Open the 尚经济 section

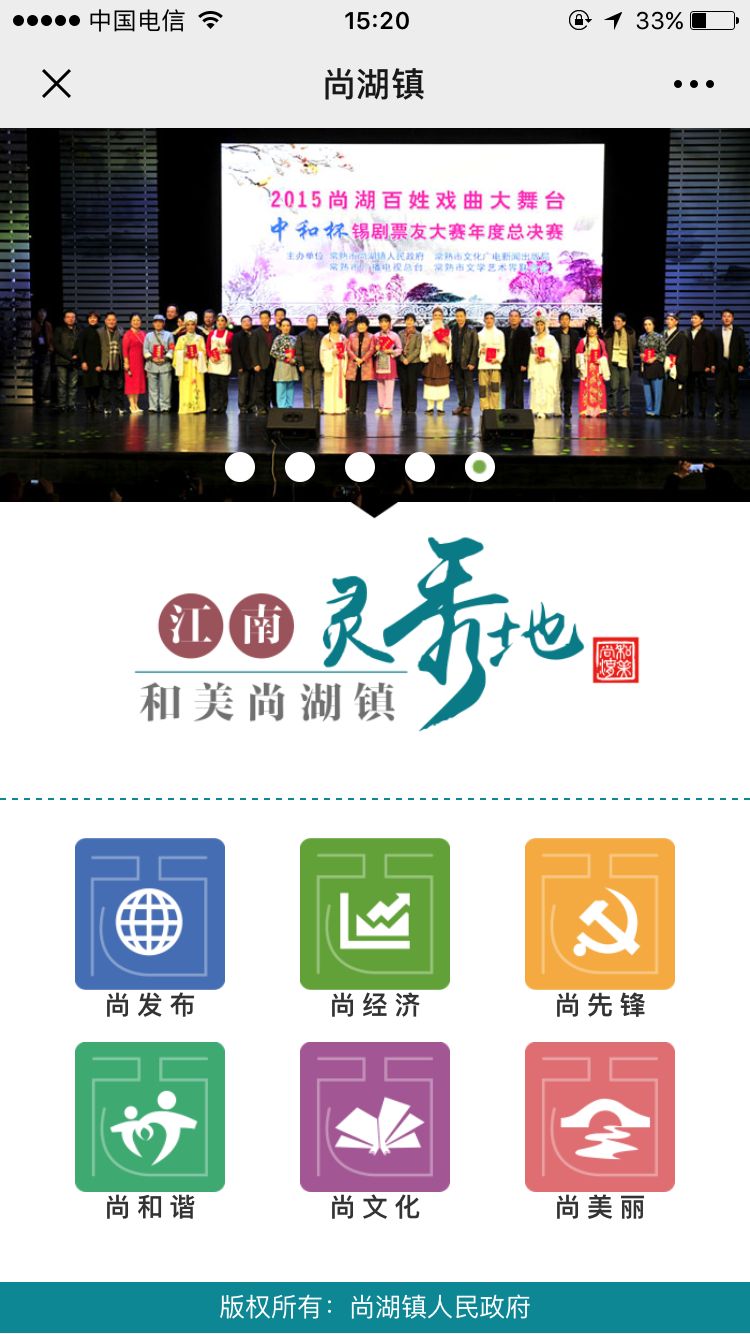point(375,914)
